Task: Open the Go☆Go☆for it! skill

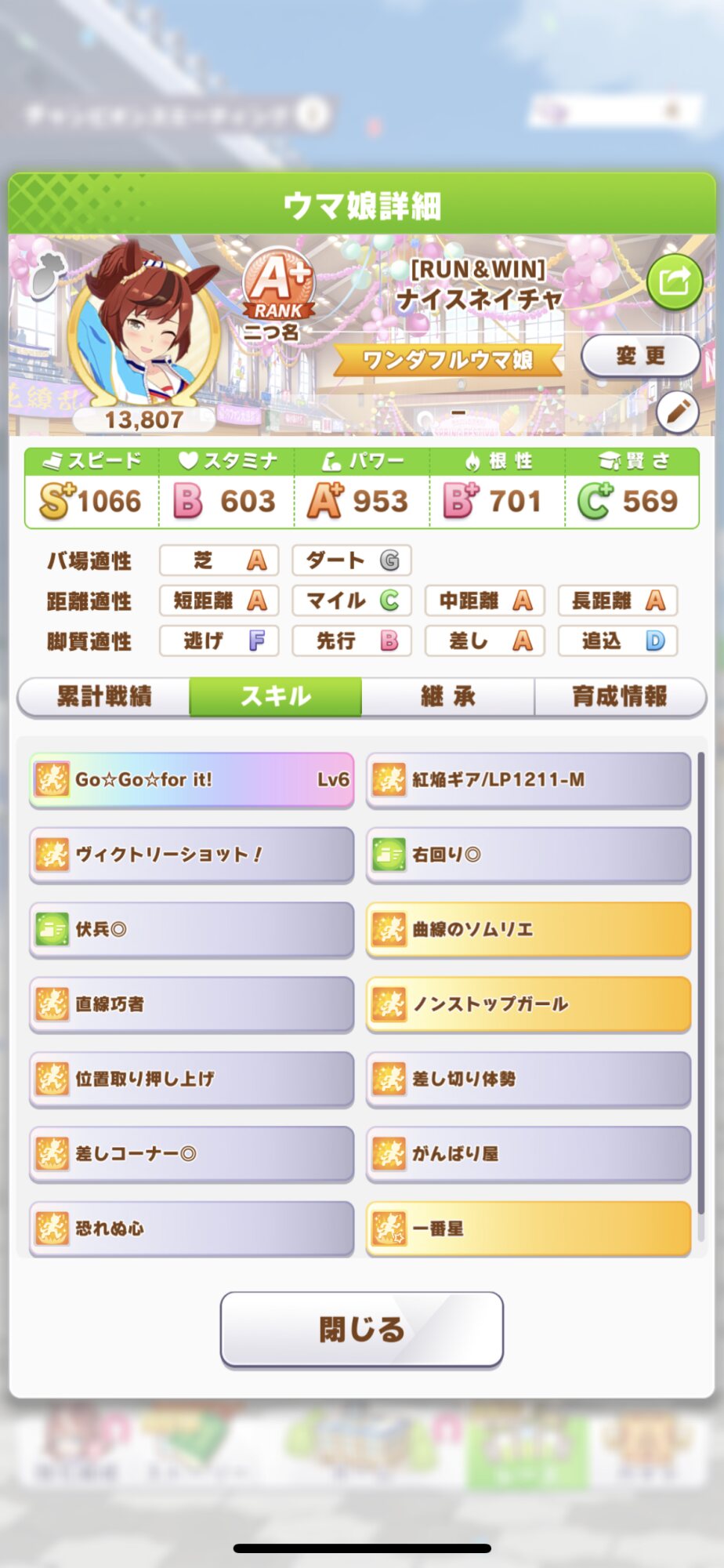Action: click(x=192, y=780)
